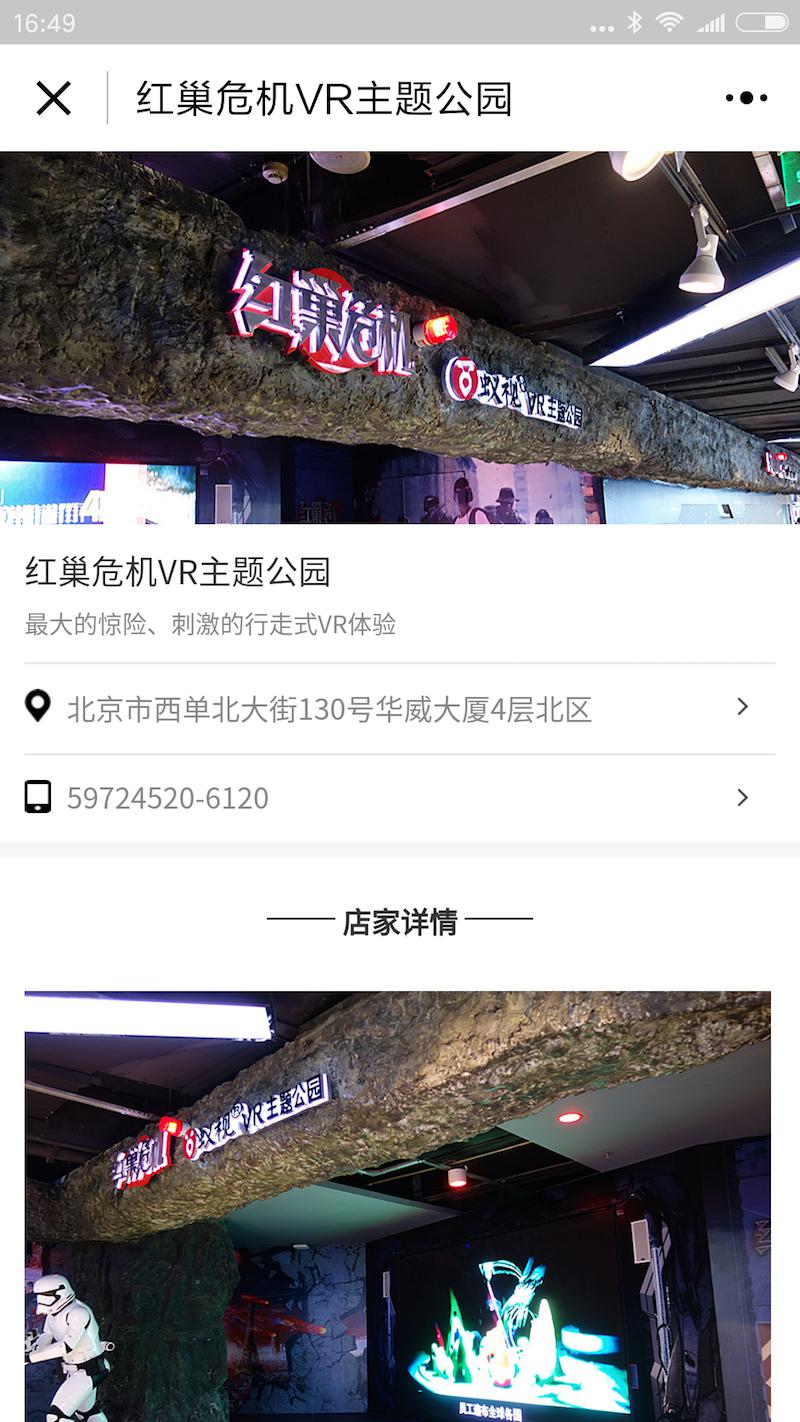
Task: View the store photo under 店家详情
Action: click(398, 1205)
